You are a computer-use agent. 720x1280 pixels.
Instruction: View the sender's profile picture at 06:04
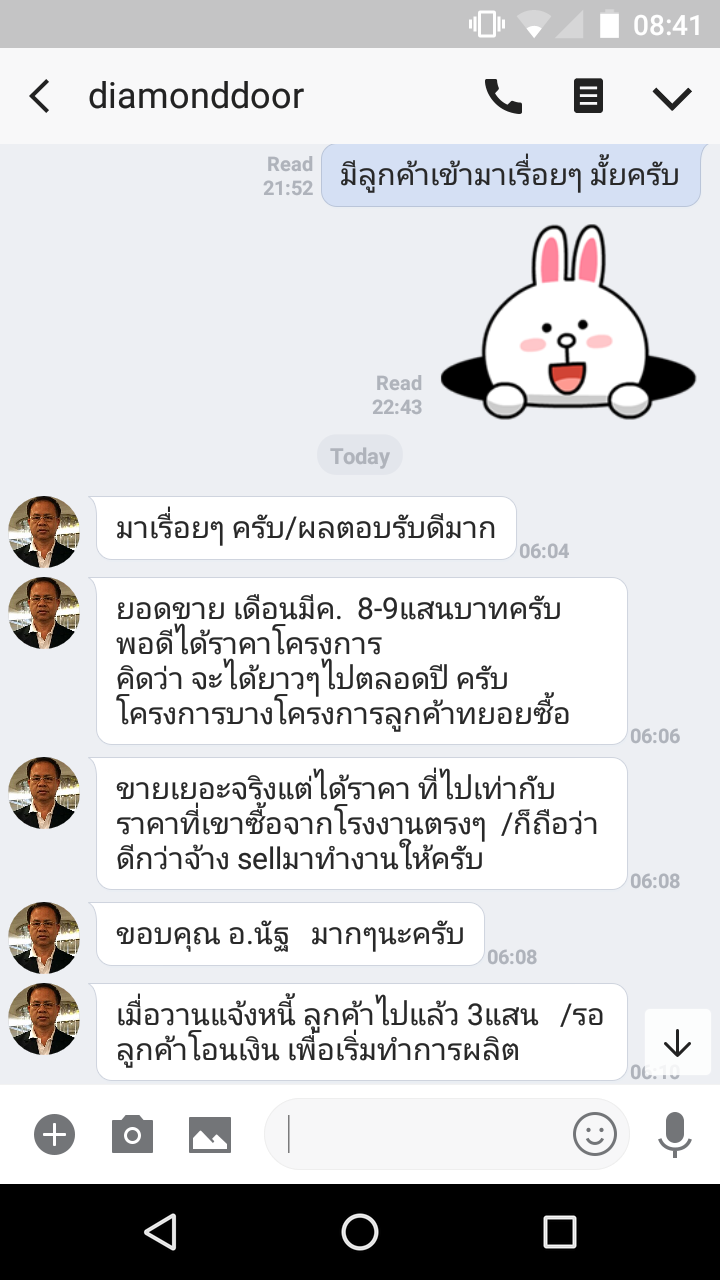click(x=43, y=532)
